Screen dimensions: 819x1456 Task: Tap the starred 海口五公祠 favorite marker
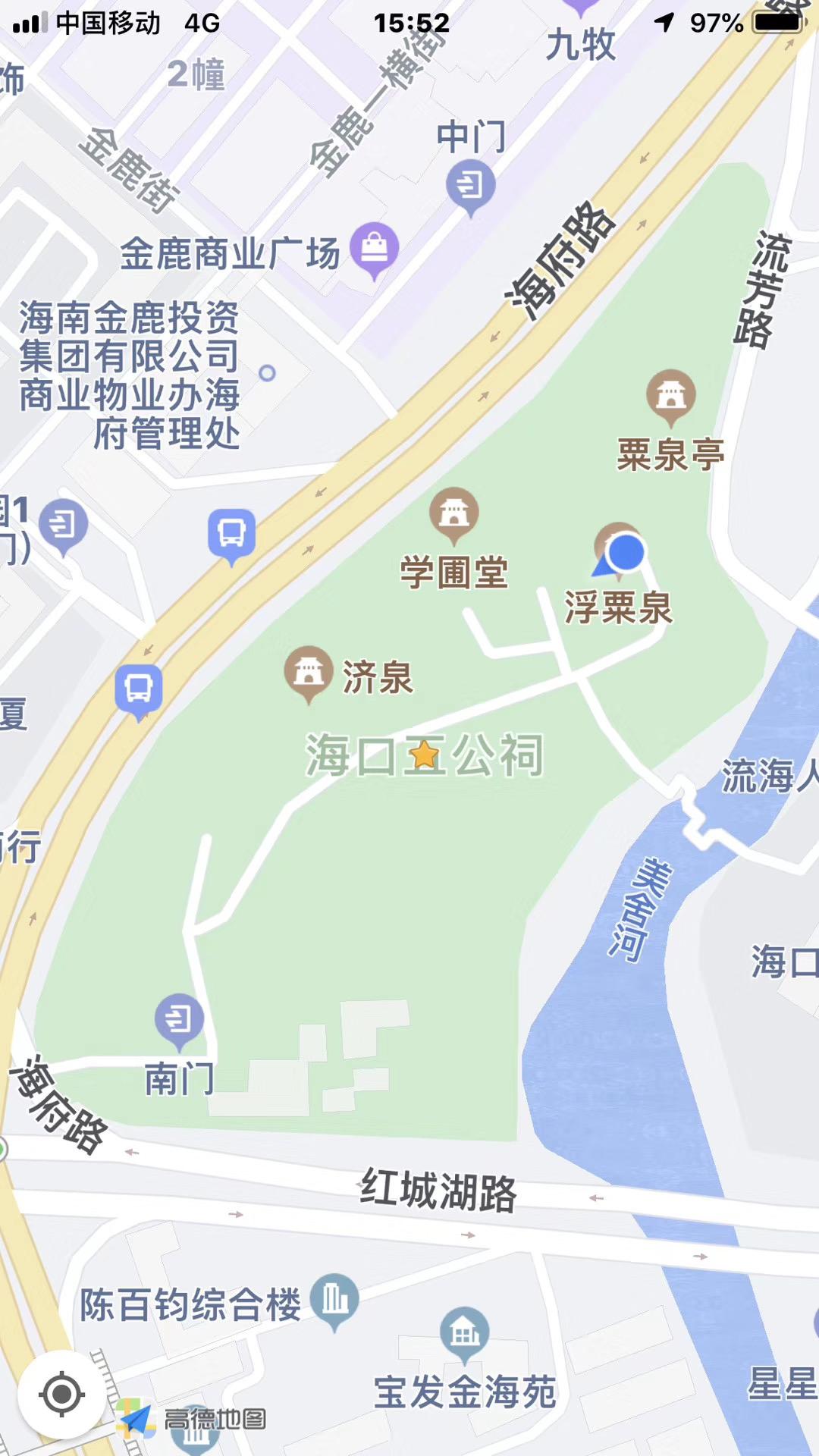point(425,755)
